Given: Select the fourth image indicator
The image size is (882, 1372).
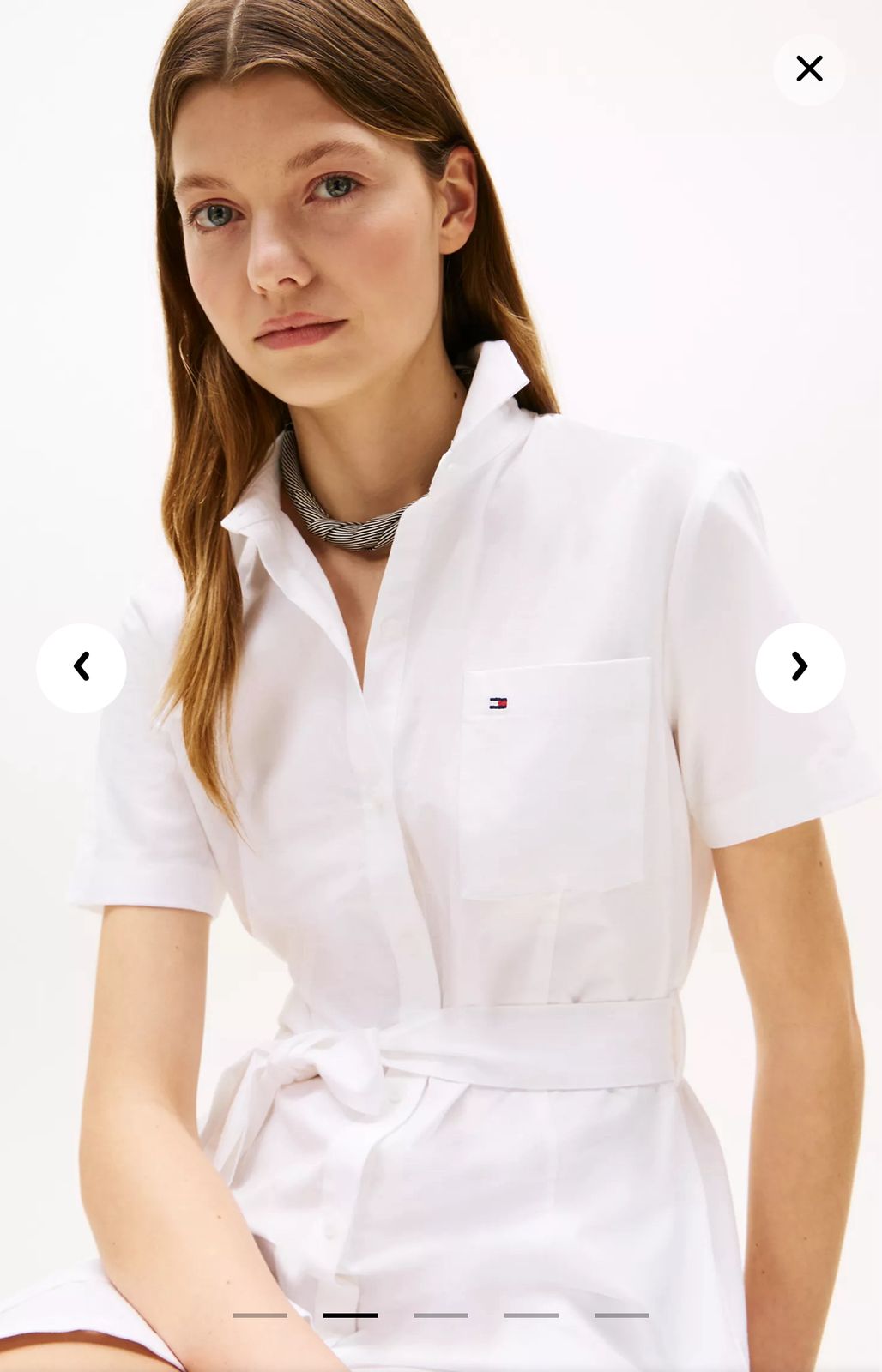Looking at the screenshot, I should pos(531,1315).
